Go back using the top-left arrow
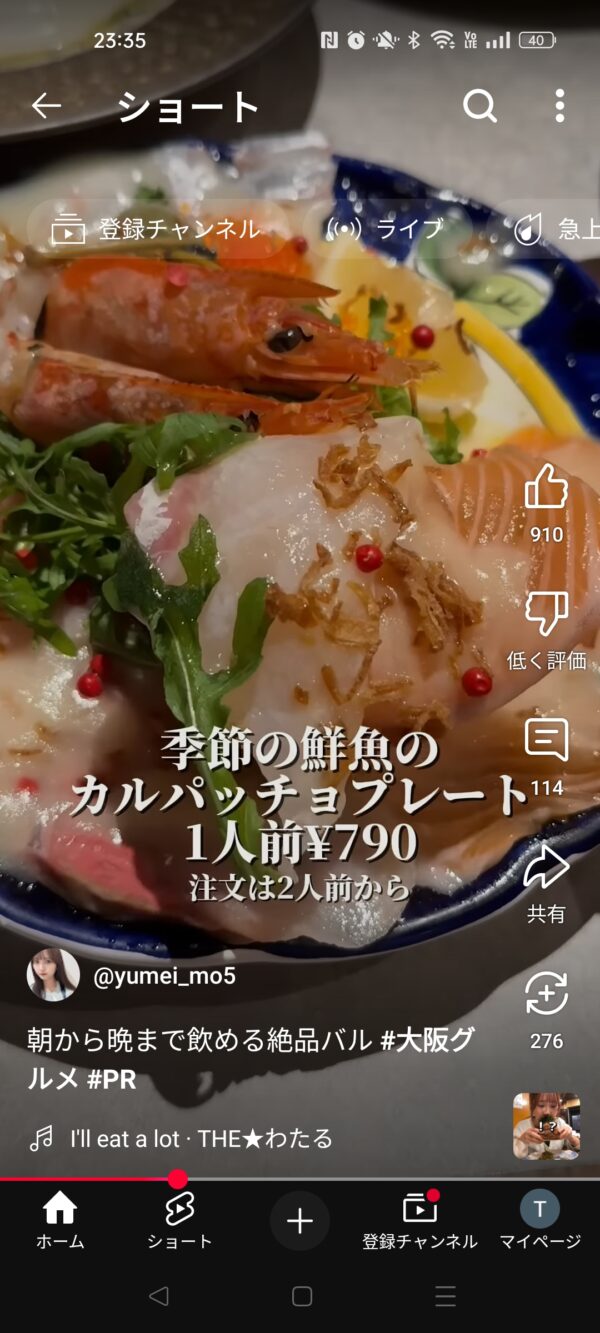 [x=46, y=106]
